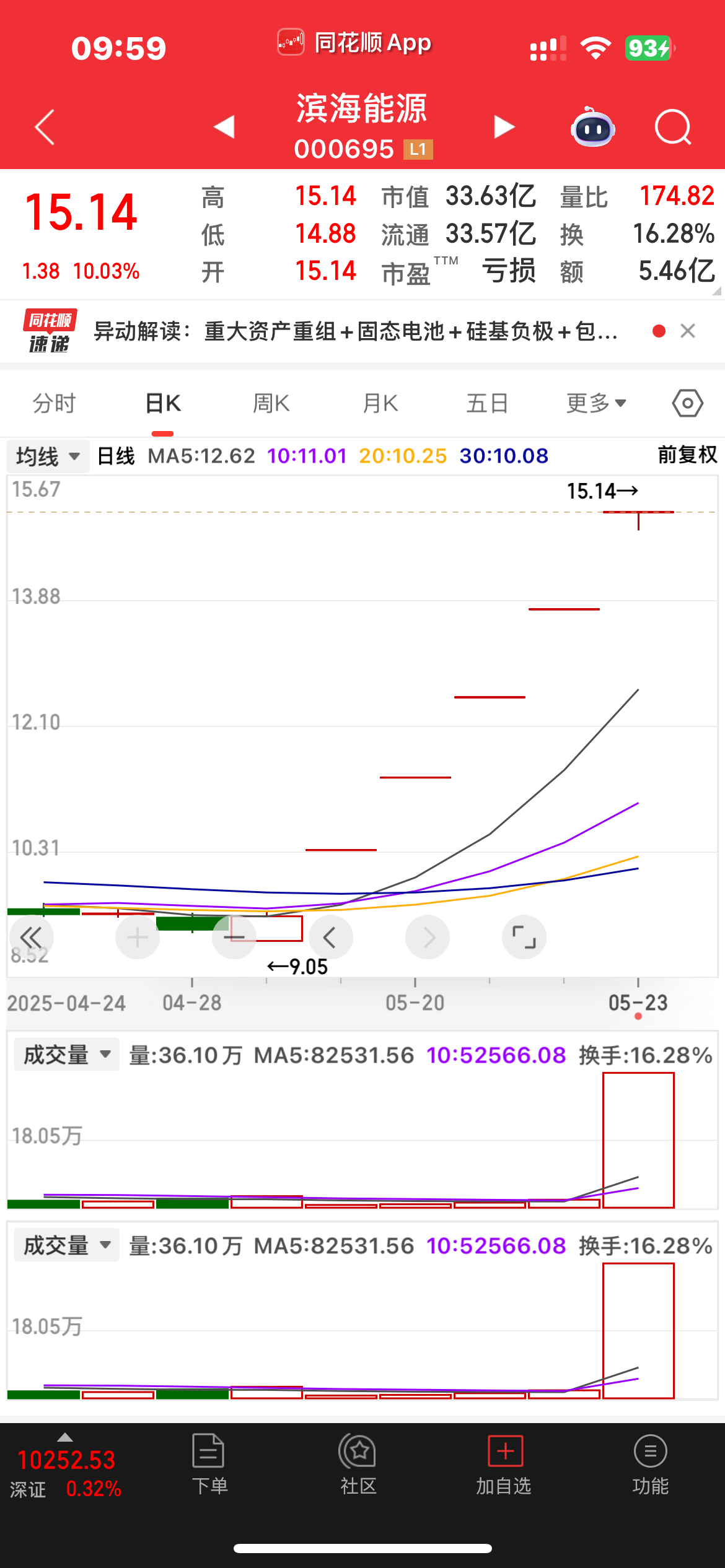Open the AI robot assistant
This screenshot has height=1568, width=725.
(x=592, y=128)
